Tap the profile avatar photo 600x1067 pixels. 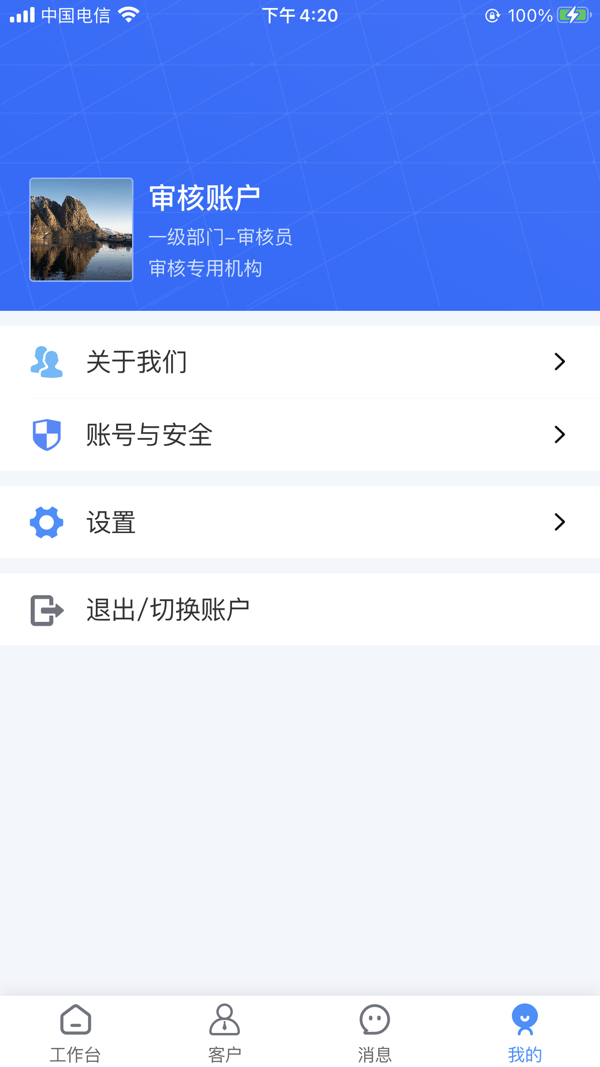pos(81,230)
